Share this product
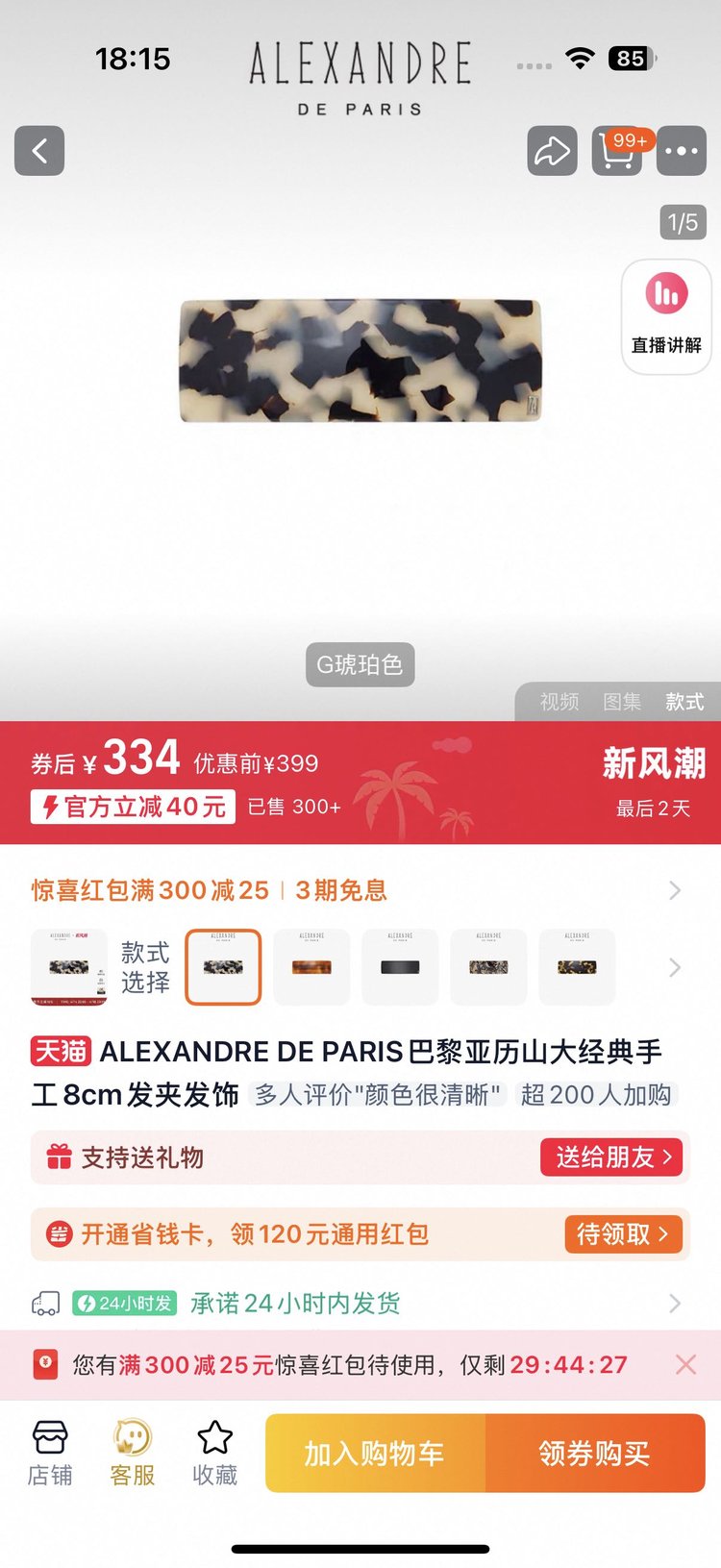 (x=552, y=151)
